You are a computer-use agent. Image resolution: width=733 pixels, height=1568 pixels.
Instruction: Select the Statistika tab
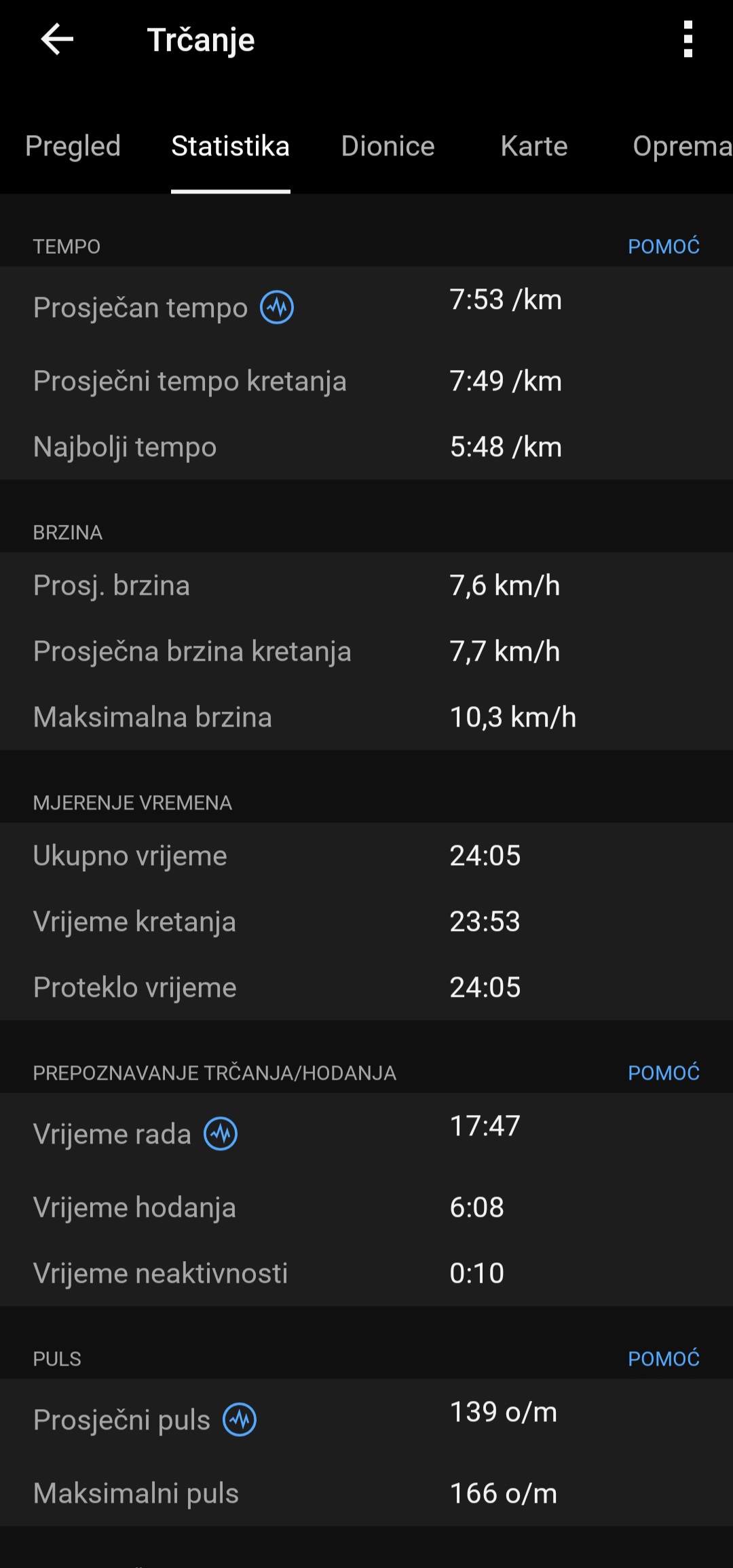coord(230,146)
